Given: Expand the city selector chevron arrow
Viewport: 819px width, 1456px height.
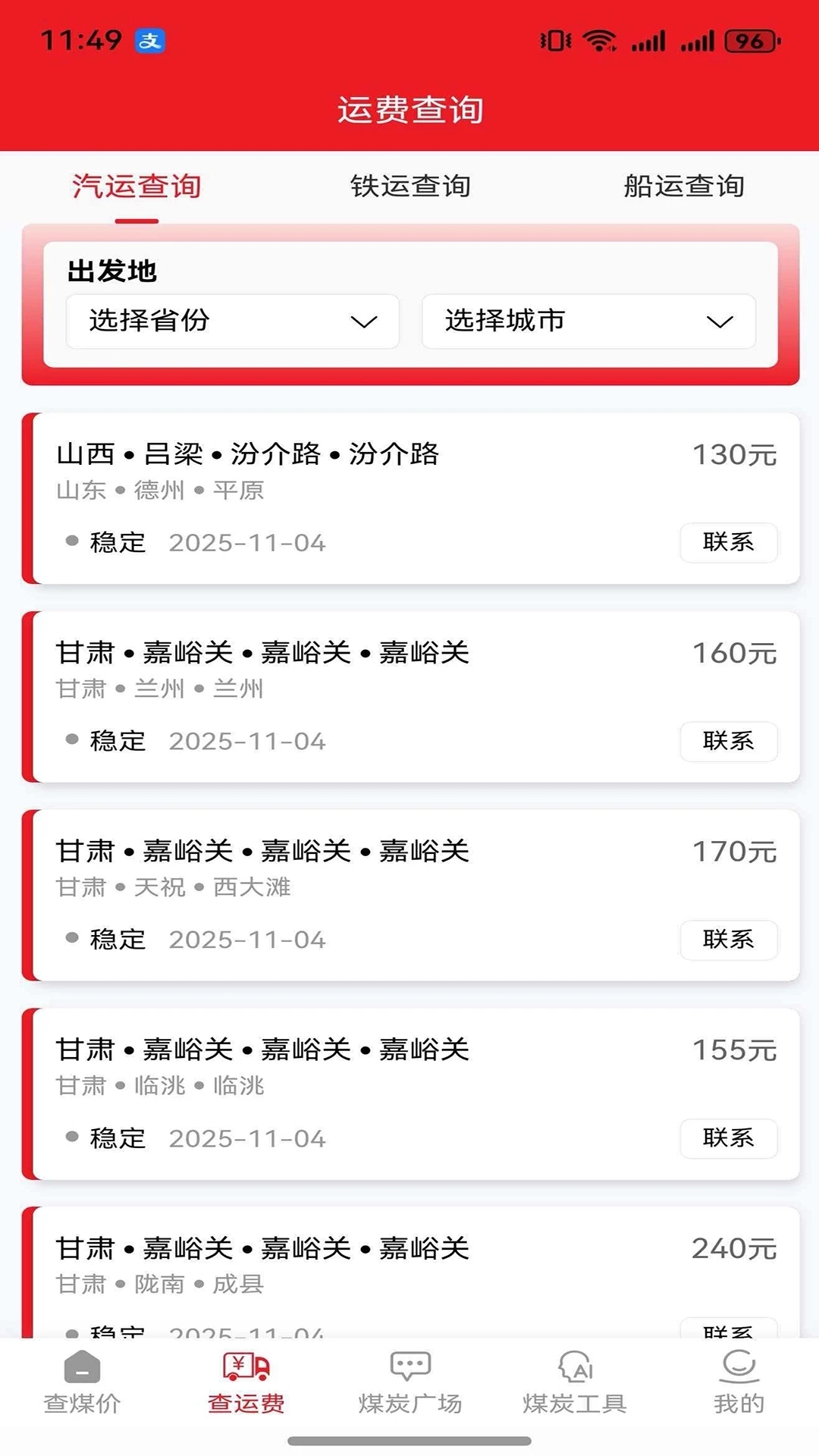Looking at the screenshot, I should pyautogui.click(x=719, y=322).
